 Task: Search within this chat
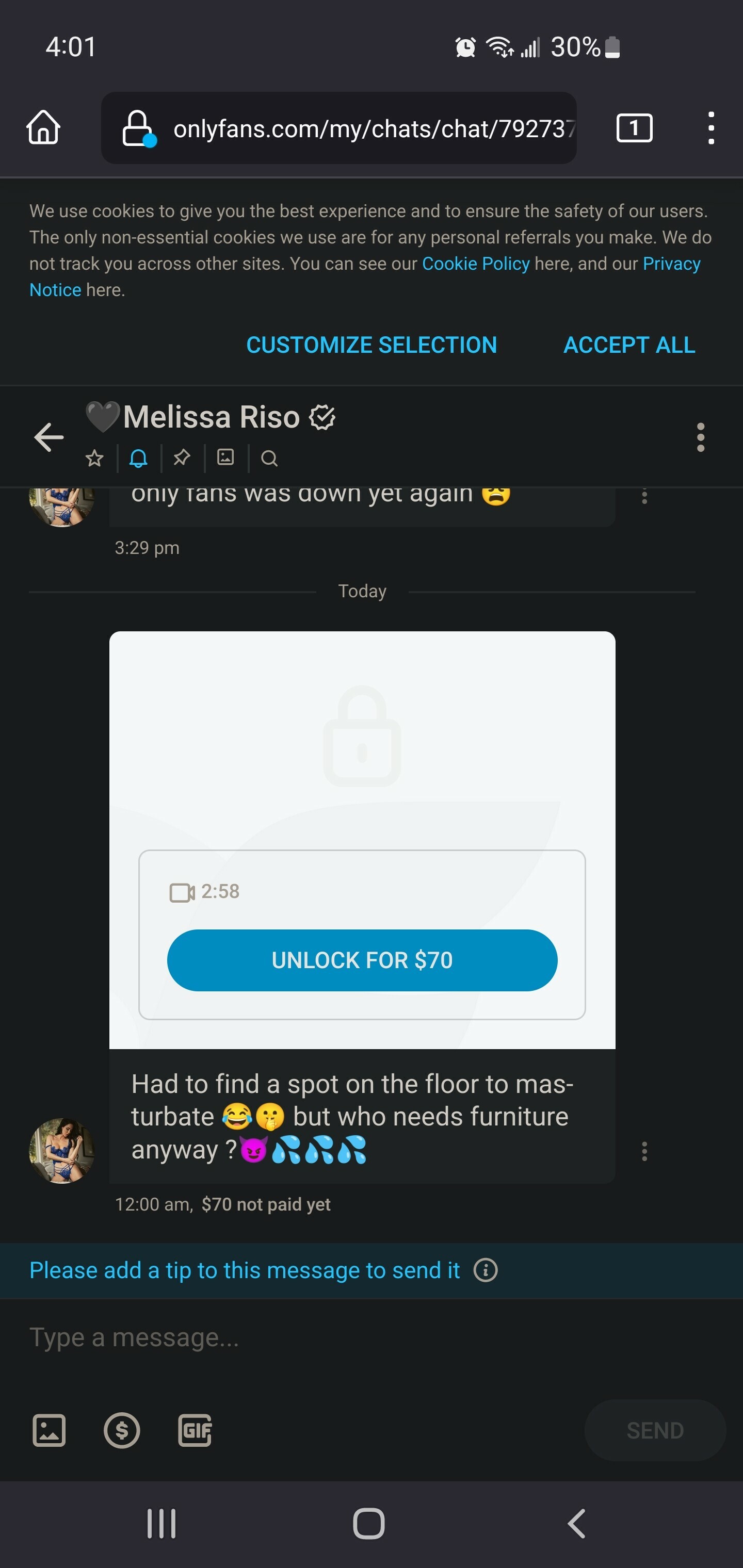(x=269, y=459)
